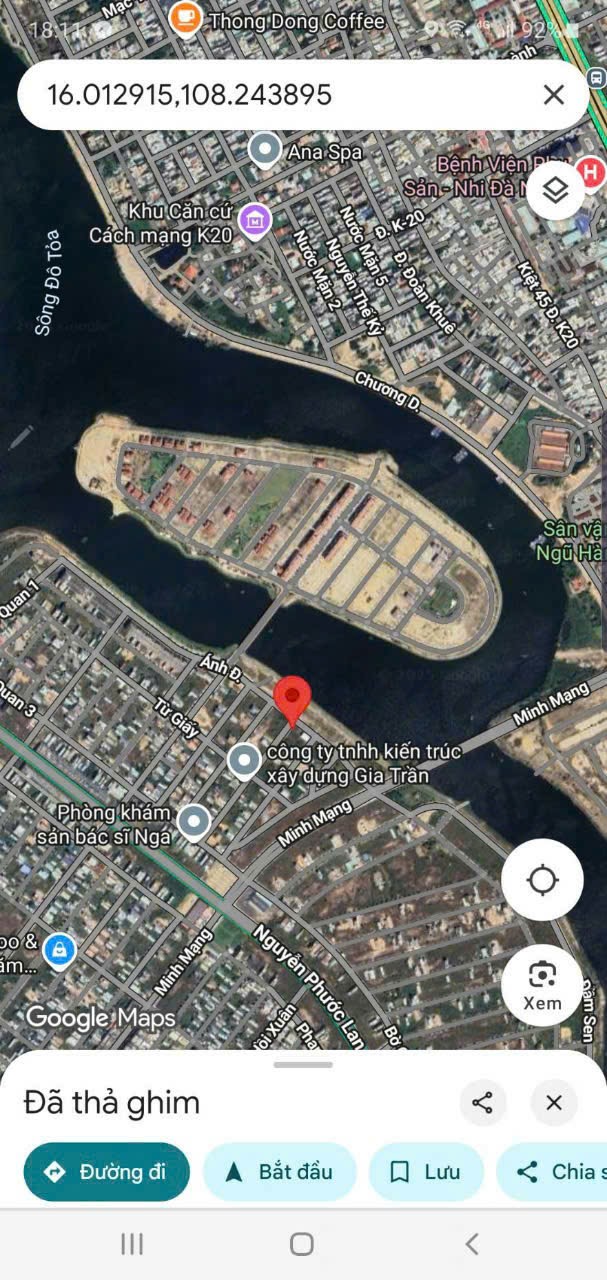Image resolution: width=607 pixels, height=1280 pixels.
Task: Select the Chia sẻ chip
Action: pos(555,1172)
